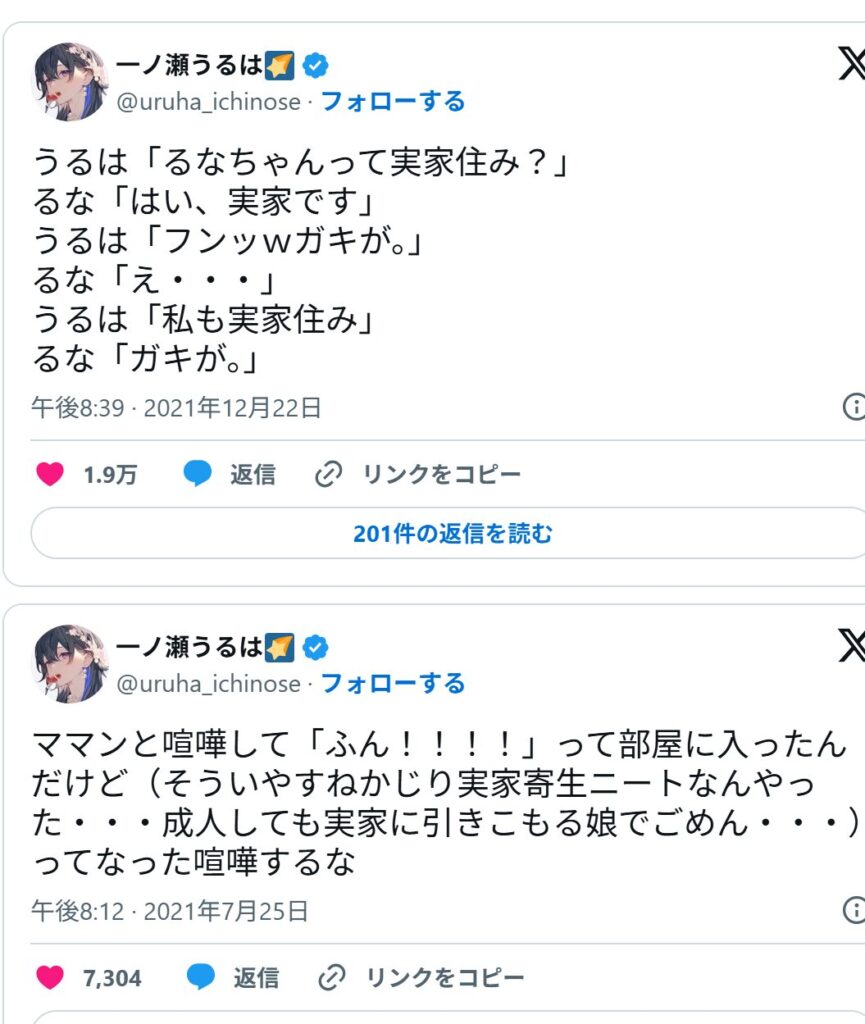Tap Follow (フォローする) on the July 25 tweet
The image size is (865, 1024).
(393, 684)
